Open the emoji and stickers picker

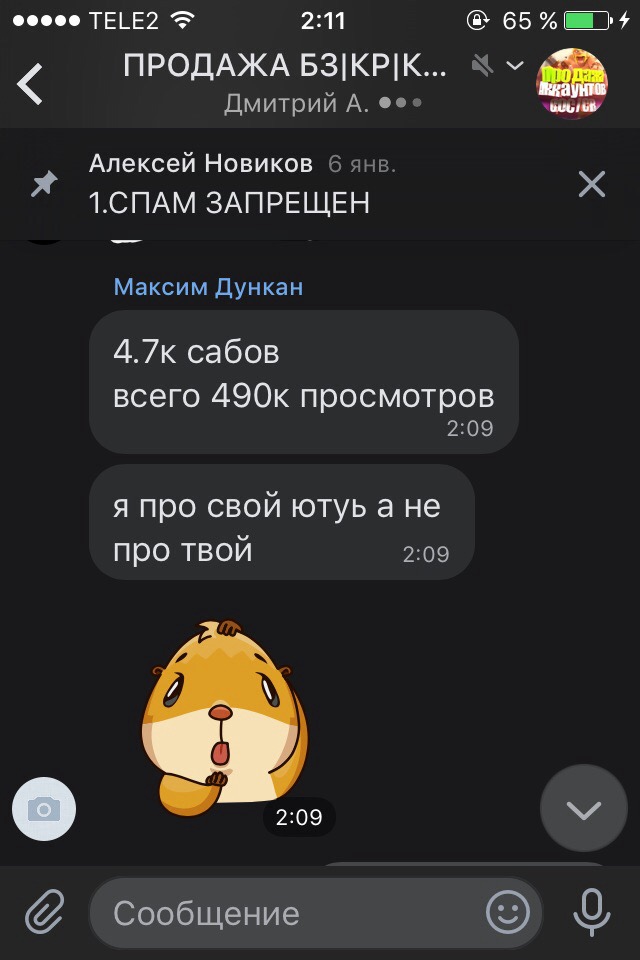[x=507, y=912]
